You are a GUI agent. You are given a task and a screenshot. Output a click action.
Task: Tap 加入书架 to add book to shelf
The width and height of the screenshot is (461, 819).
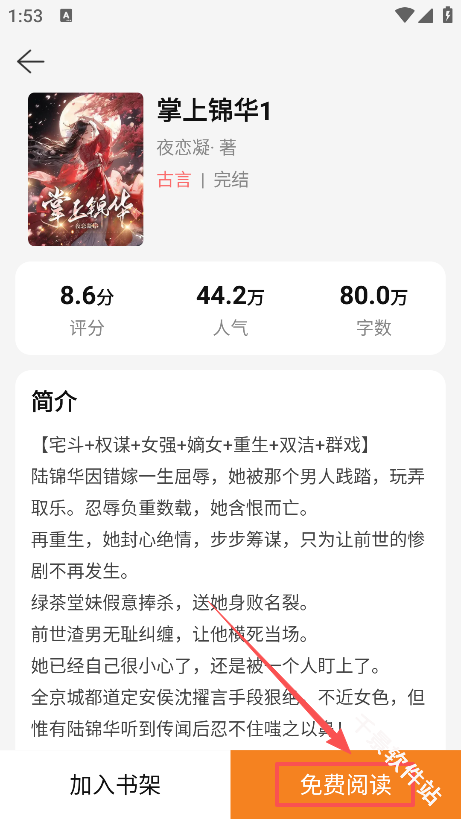pos(115,785)
